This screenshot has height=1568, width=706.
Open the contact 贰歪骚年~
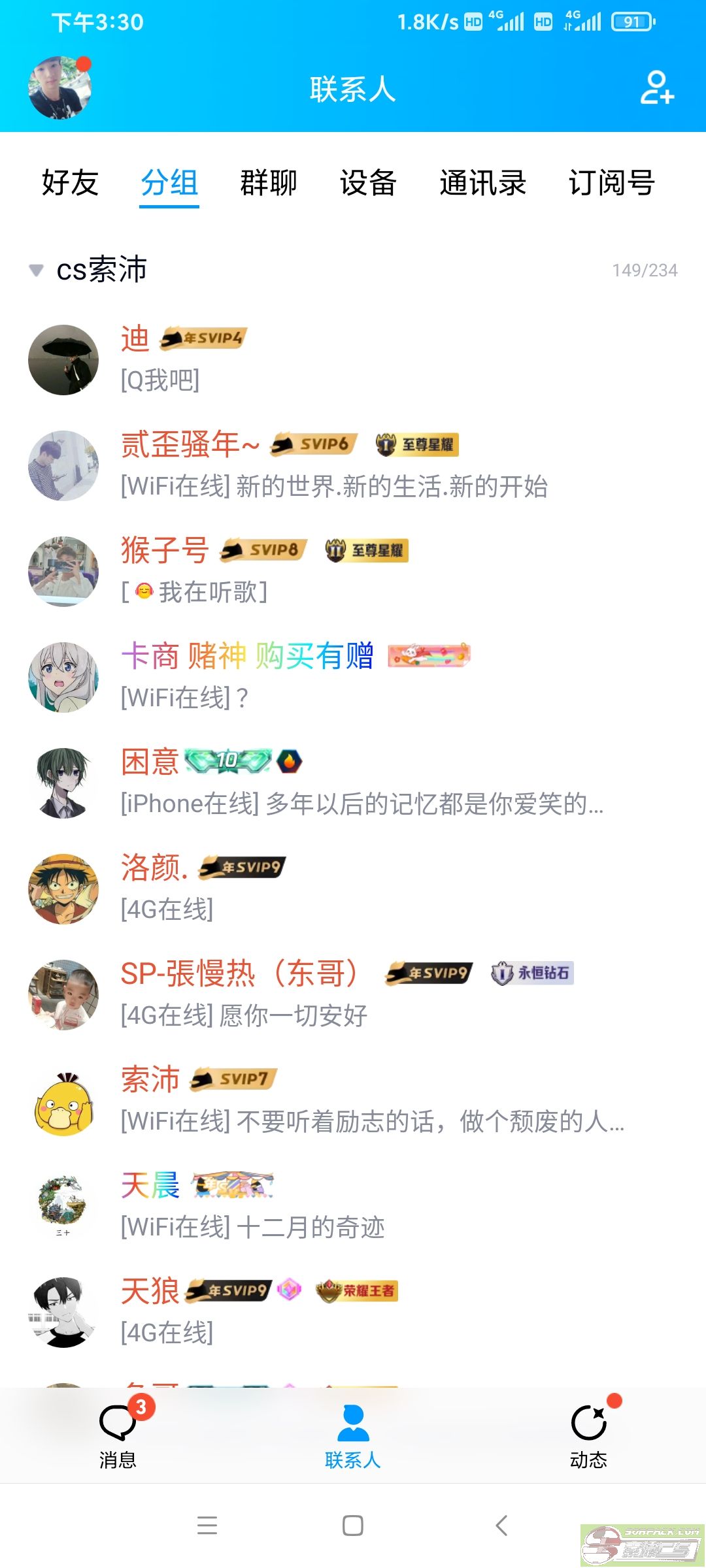coord(353,465)
